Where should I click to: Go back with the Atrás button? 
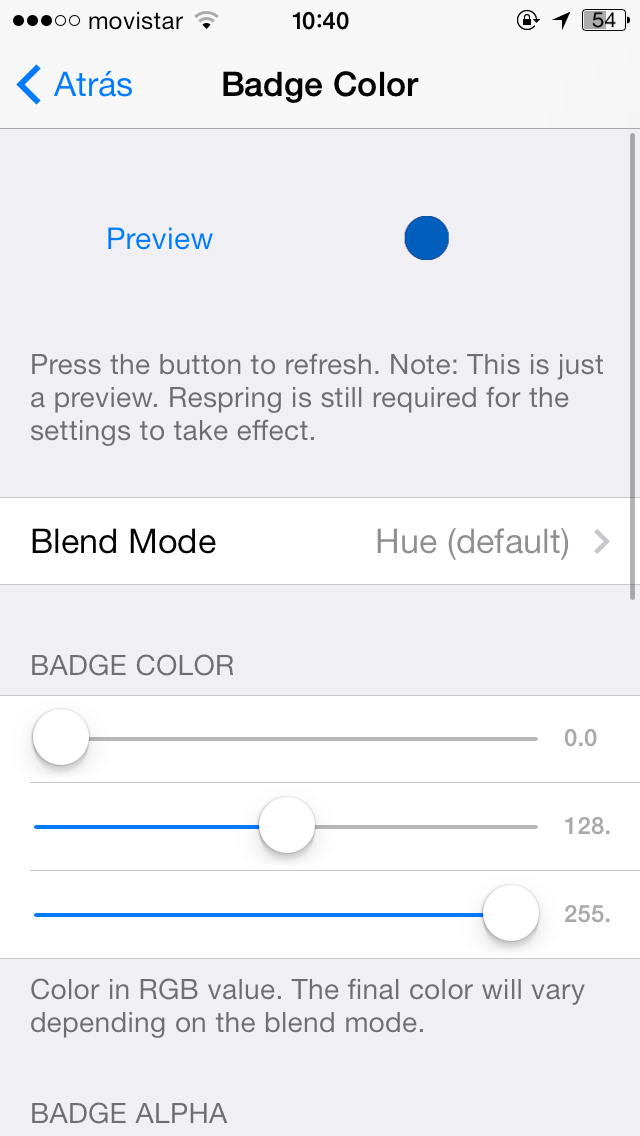(76, 85)
